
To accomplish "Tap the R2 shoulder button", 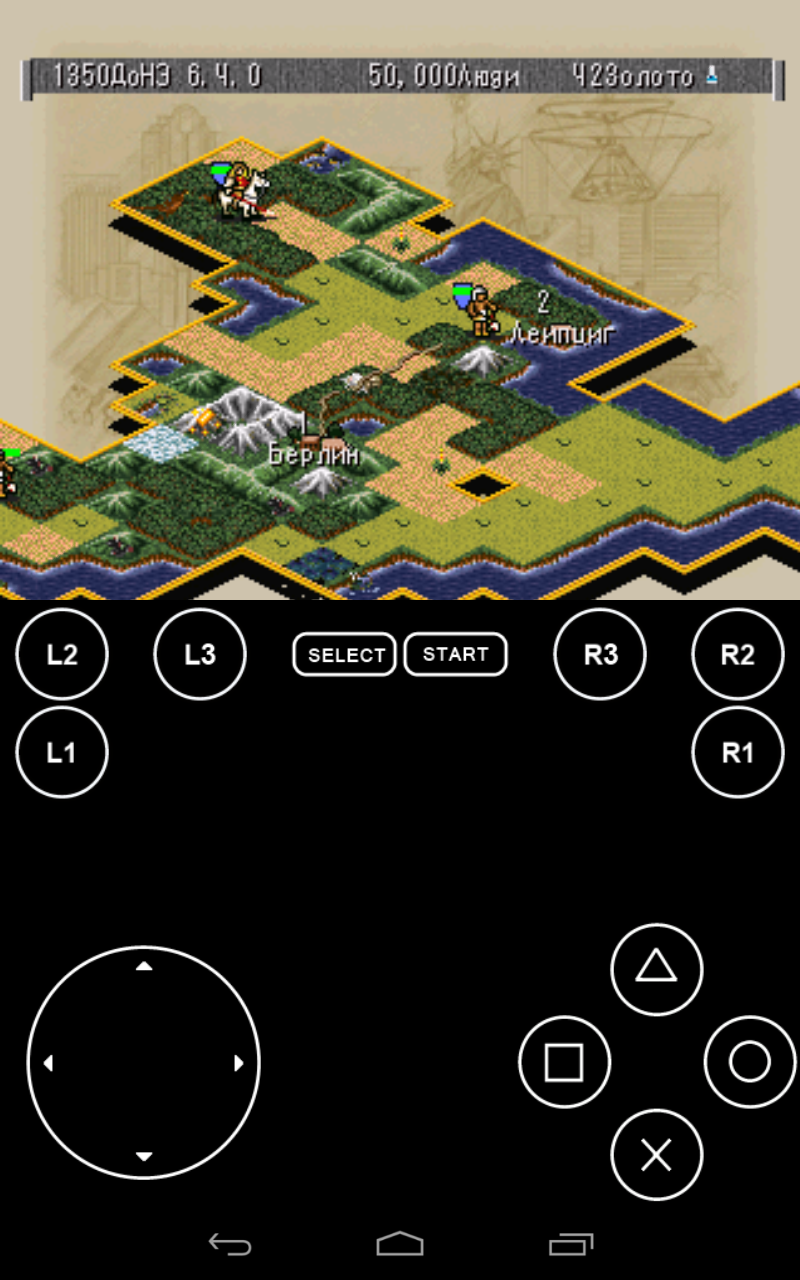I will 738,654.
